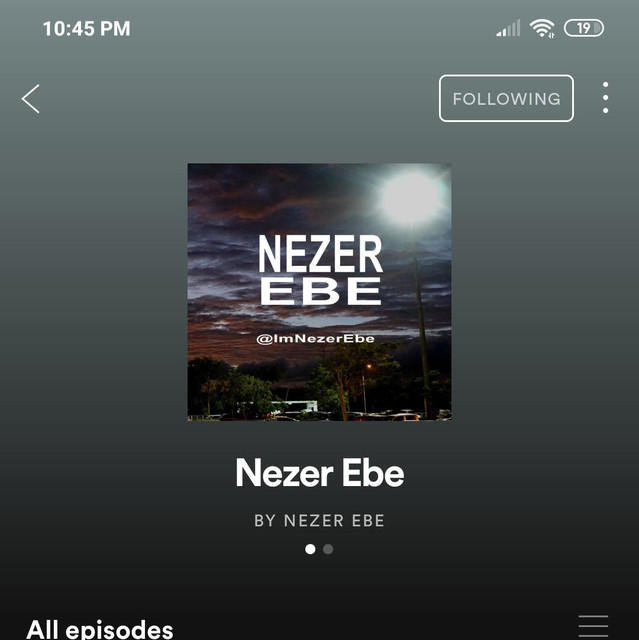
Task: Tap the Nezer Ebe podcast cover art
Action: coord(319,291)
